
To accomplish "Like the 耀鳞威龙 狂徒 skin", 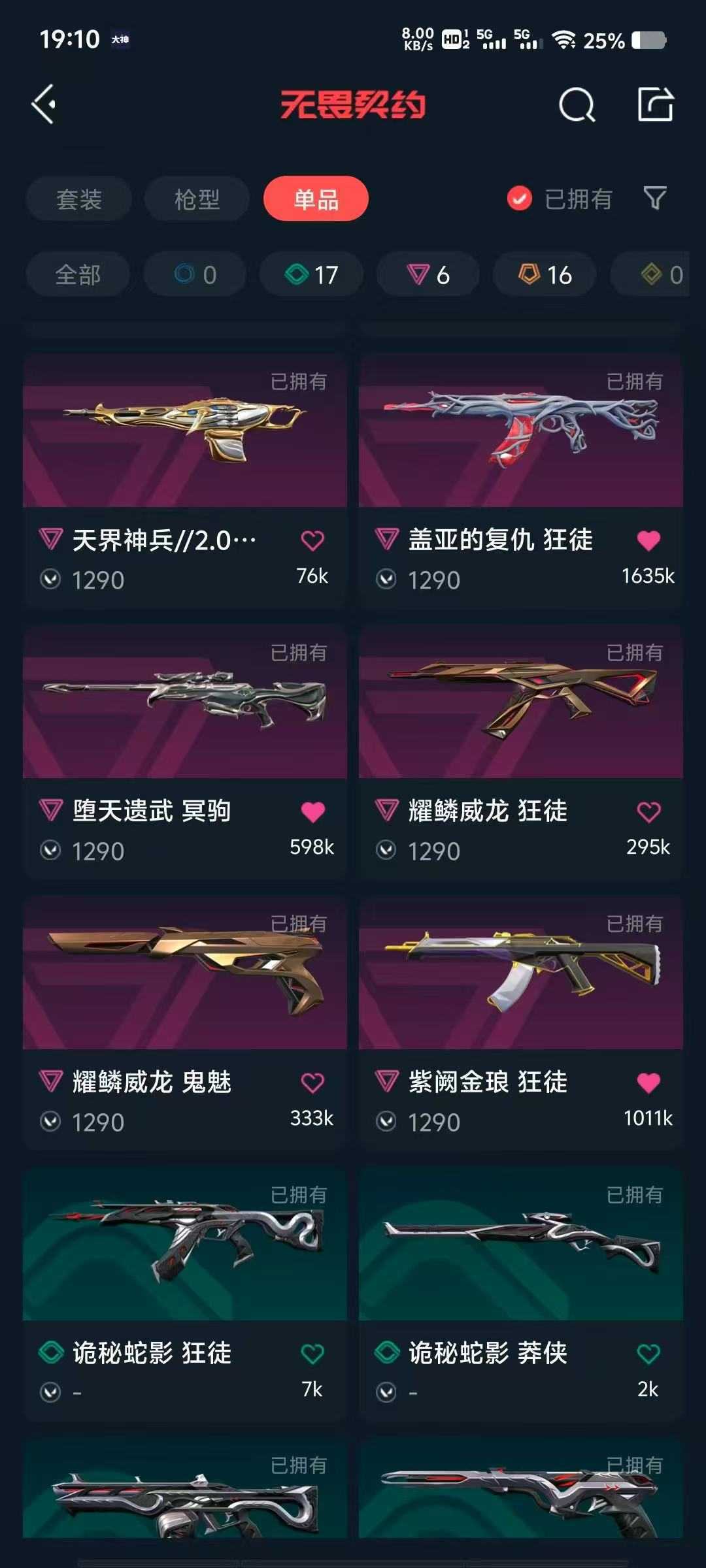I will (x=648, y=811).
